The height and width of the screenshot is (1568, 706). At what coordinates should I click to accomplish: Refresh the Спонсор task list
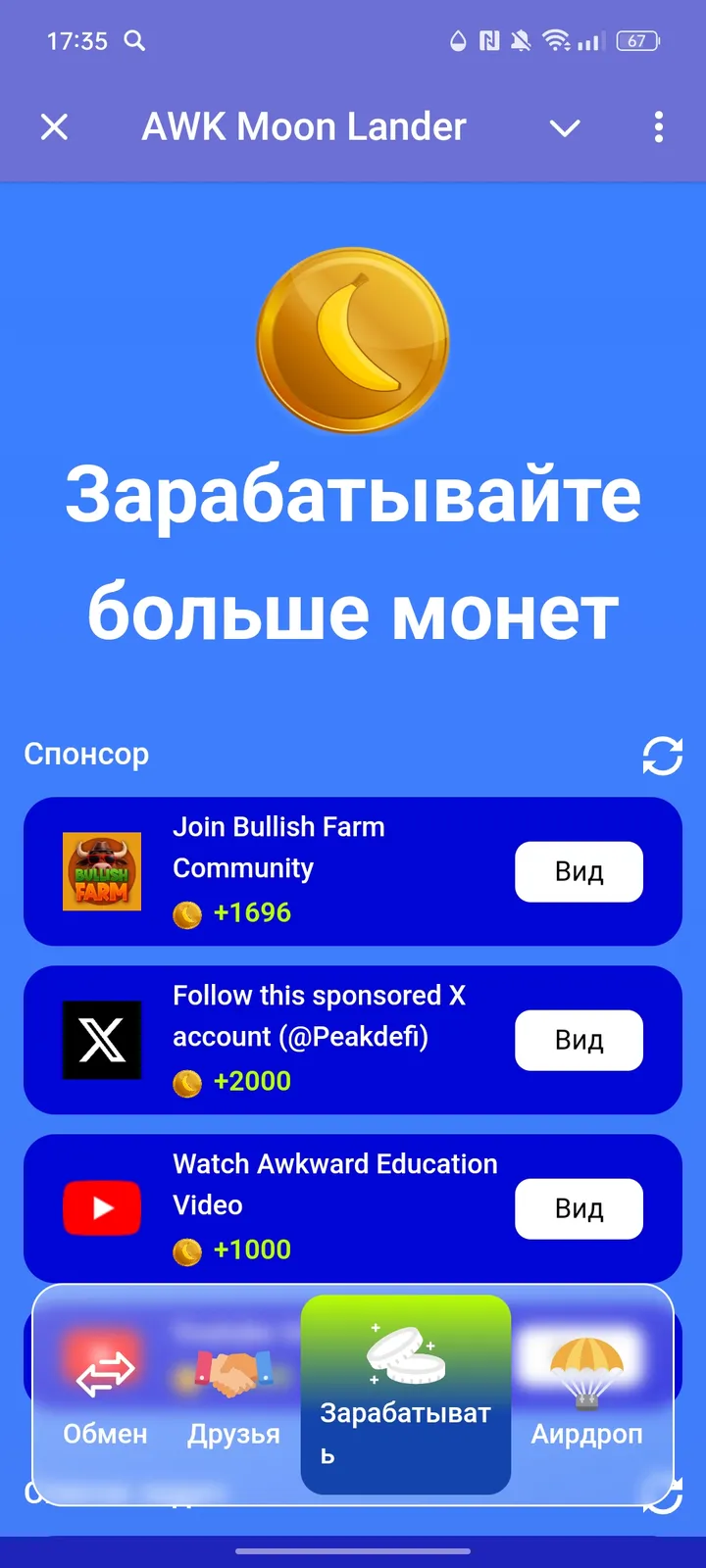point(662,756)
